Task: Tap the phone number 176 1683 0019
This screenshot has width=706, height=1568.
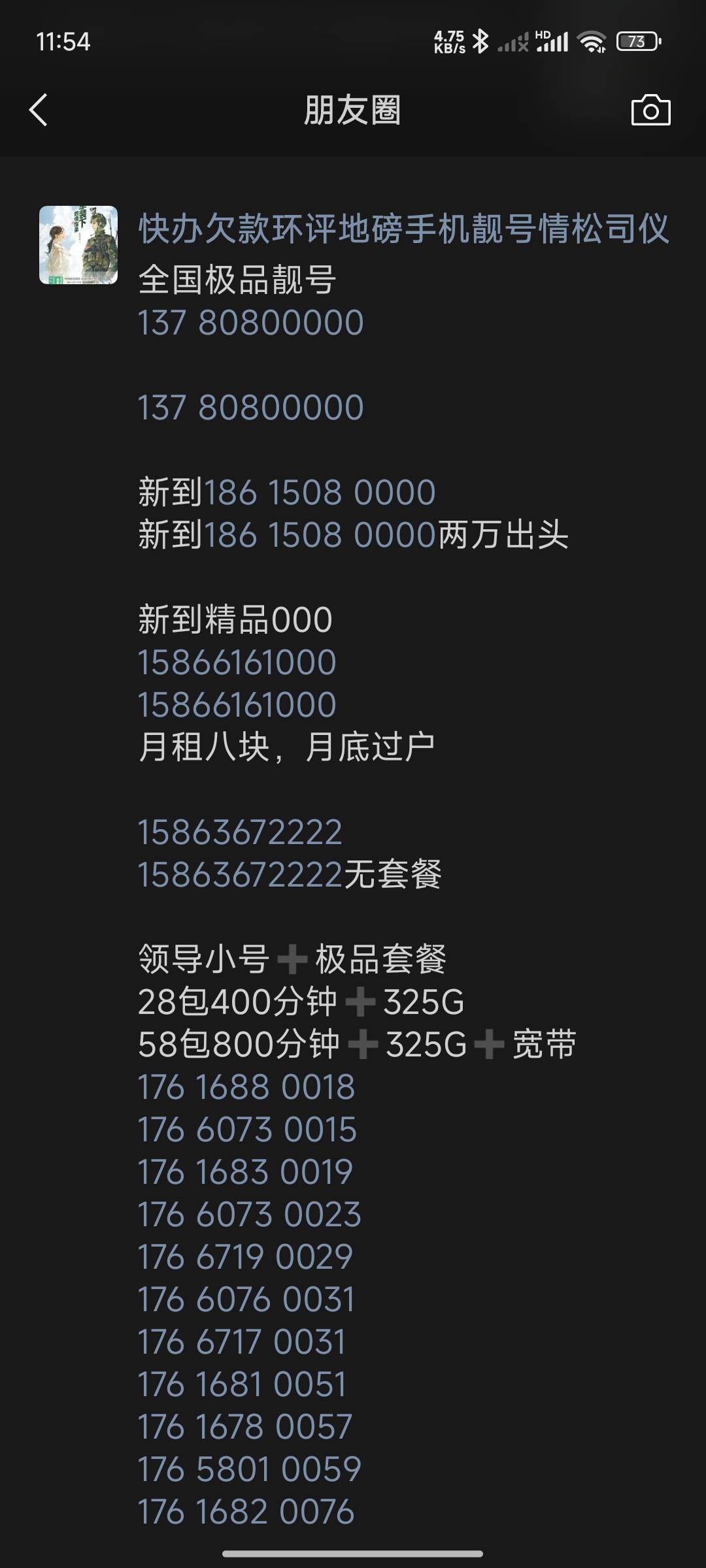Action: [246, 1172]
